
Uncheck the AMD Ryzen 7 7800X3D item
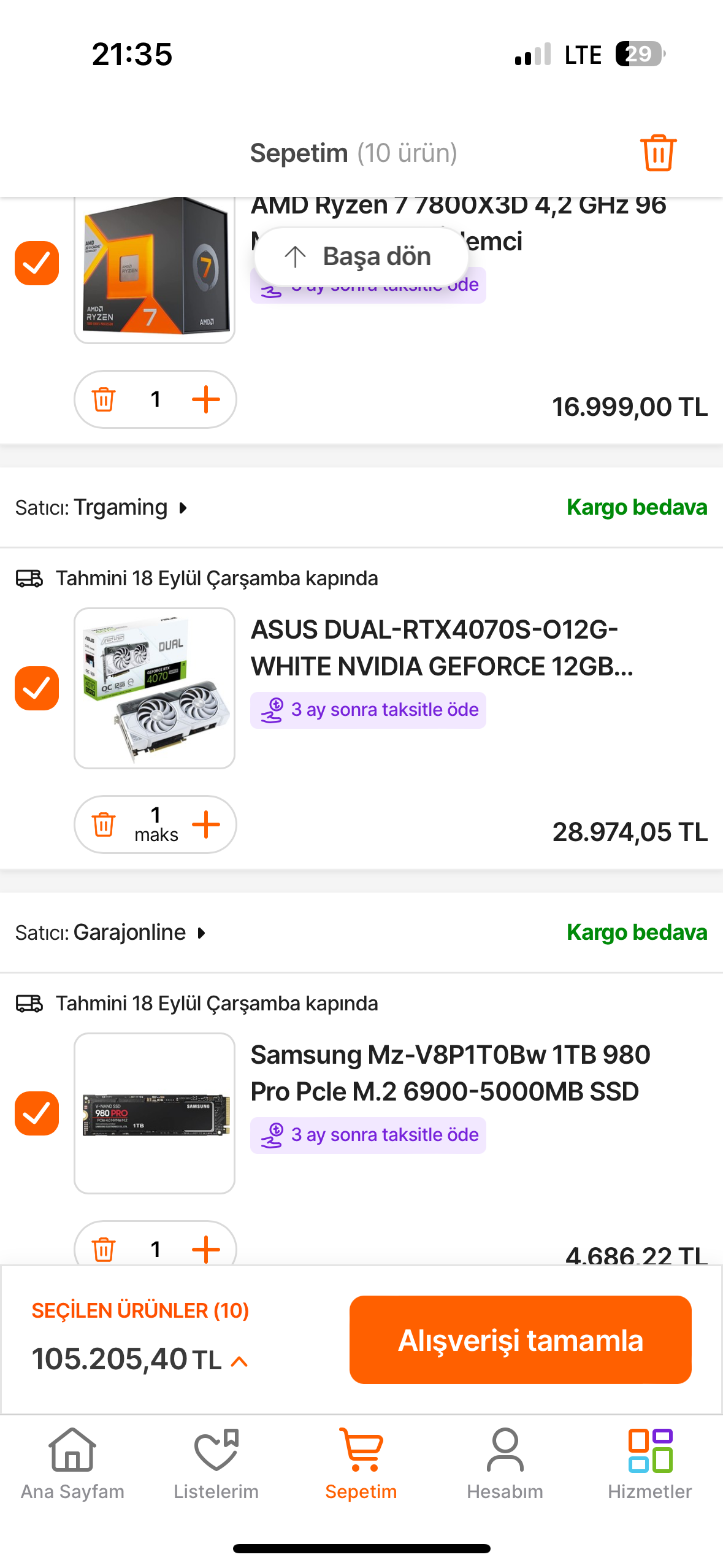37,263
